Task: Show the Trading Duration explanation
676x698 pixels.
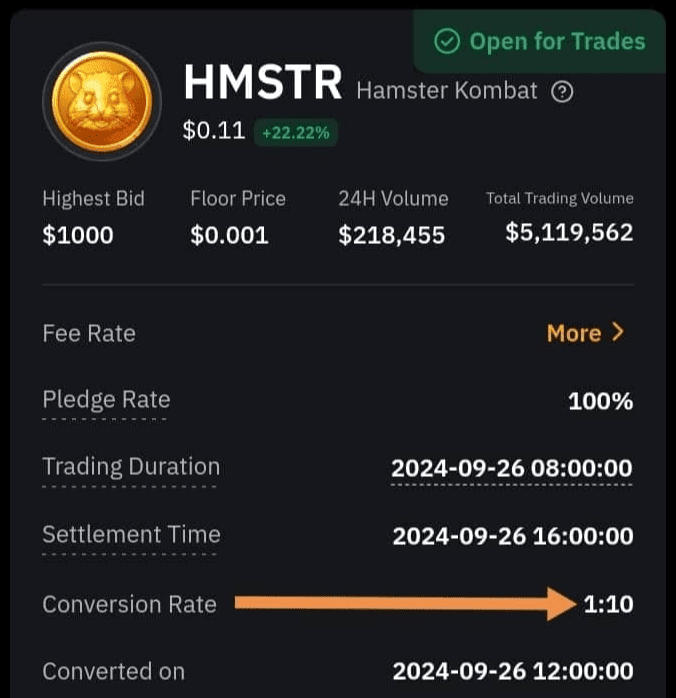Action: [x=131, y=467]
